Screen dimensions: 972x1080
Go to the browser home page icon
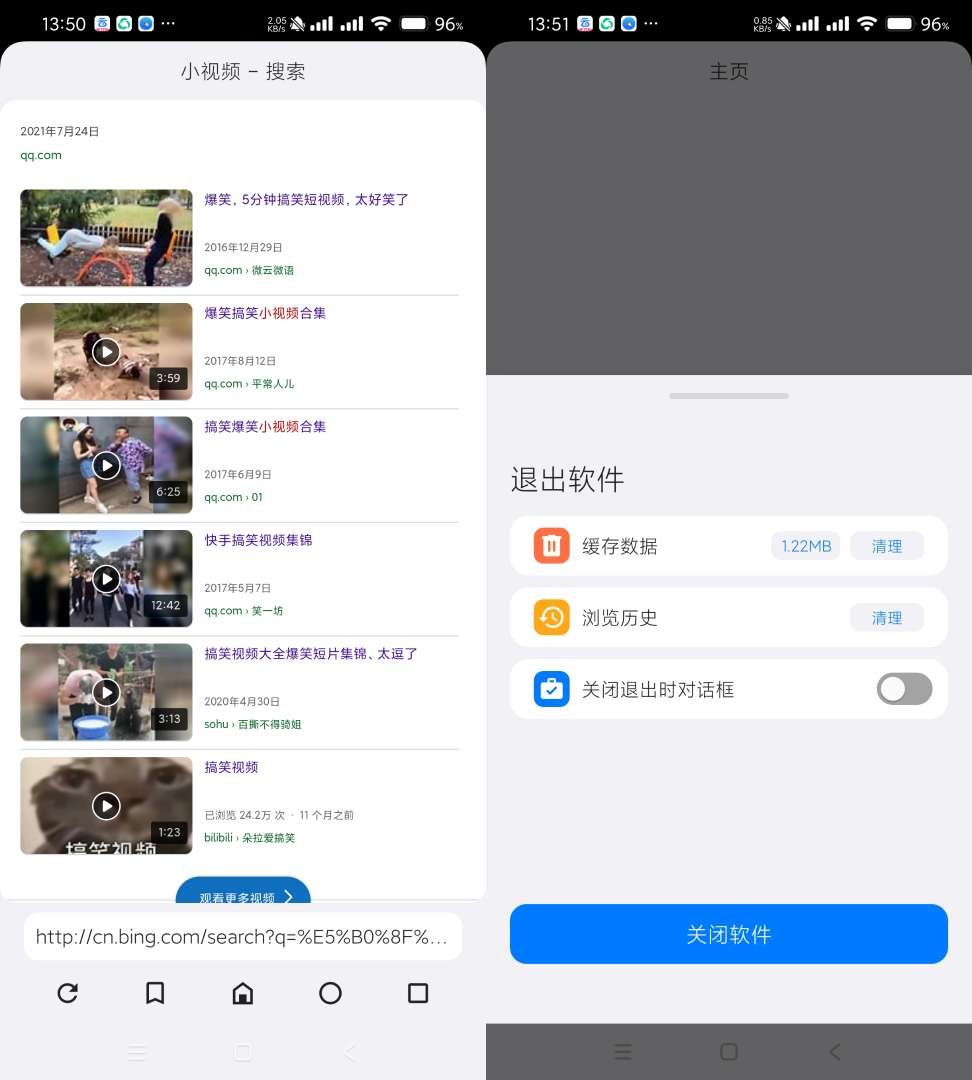pos(243,993)
